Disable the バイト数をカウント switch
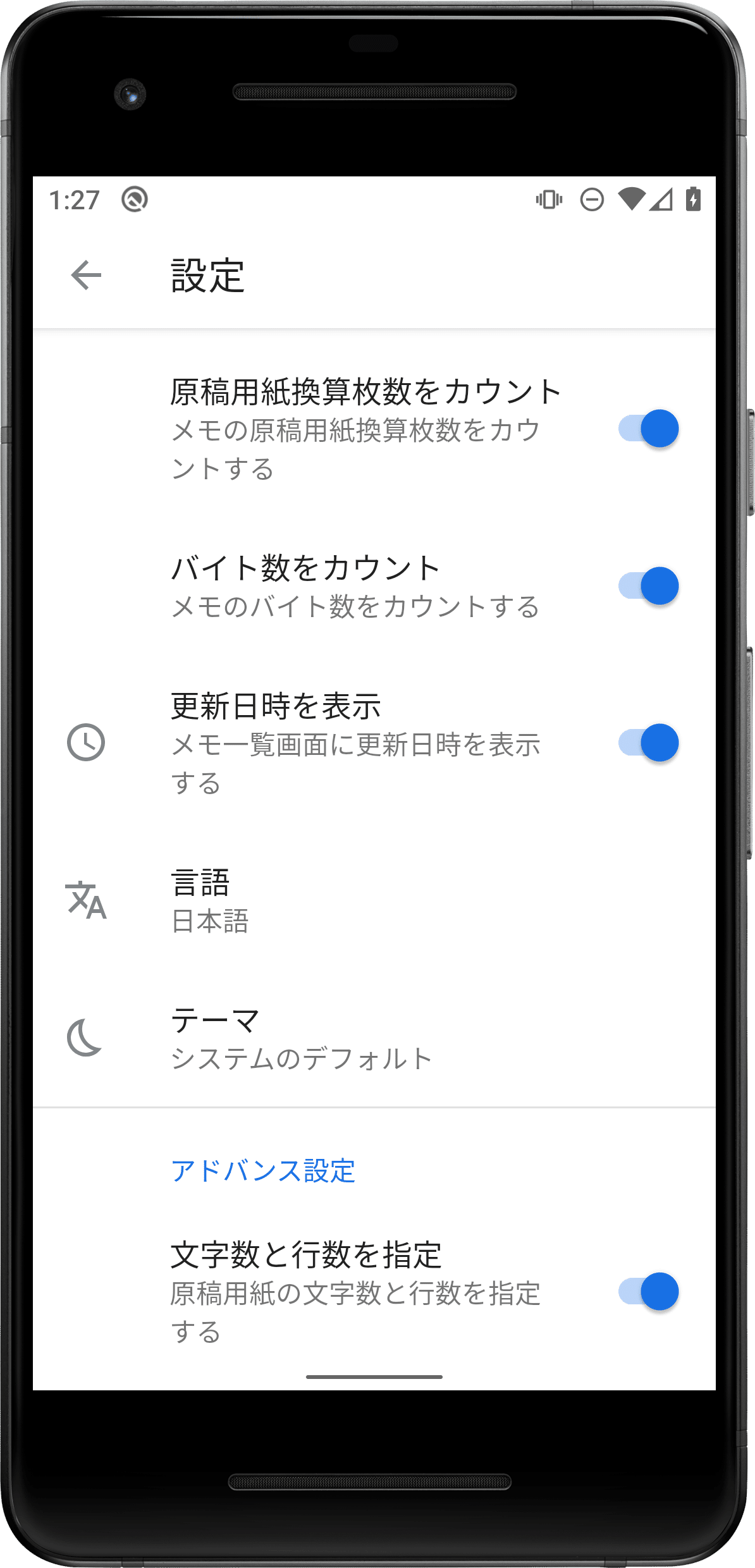755x1568 pixels. [648, 586]
